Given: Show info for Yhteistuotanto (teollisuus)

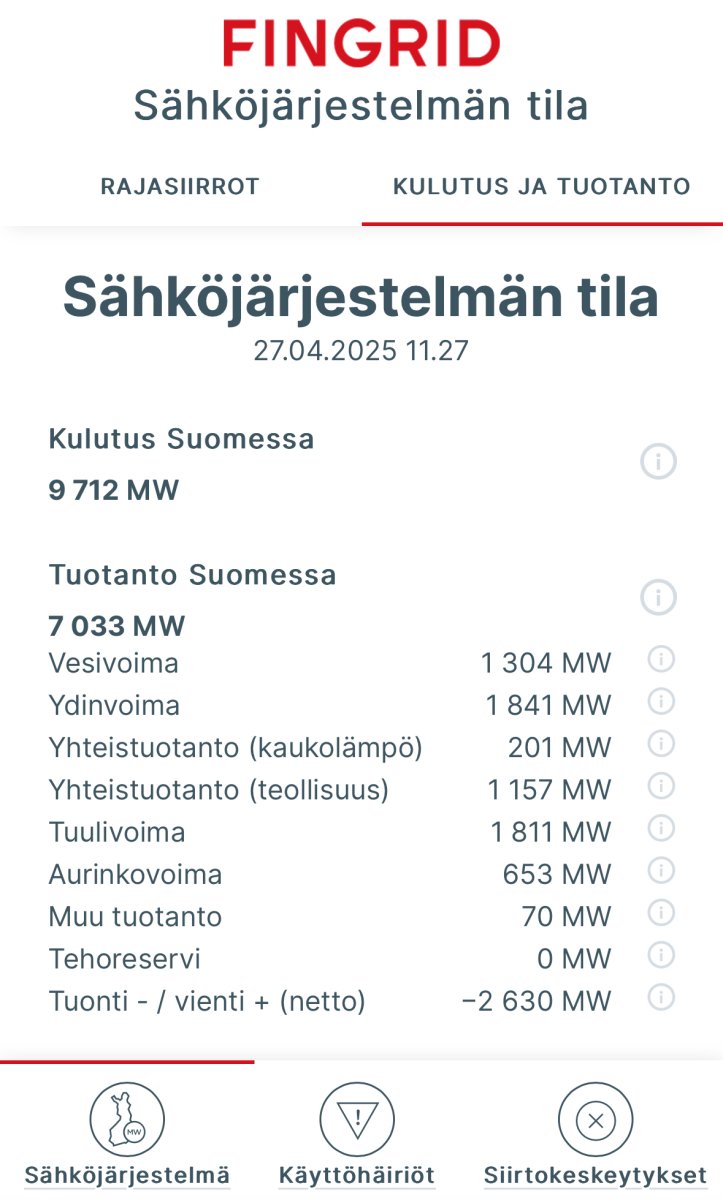Looking at the screenshot, I should coord(661,787).
